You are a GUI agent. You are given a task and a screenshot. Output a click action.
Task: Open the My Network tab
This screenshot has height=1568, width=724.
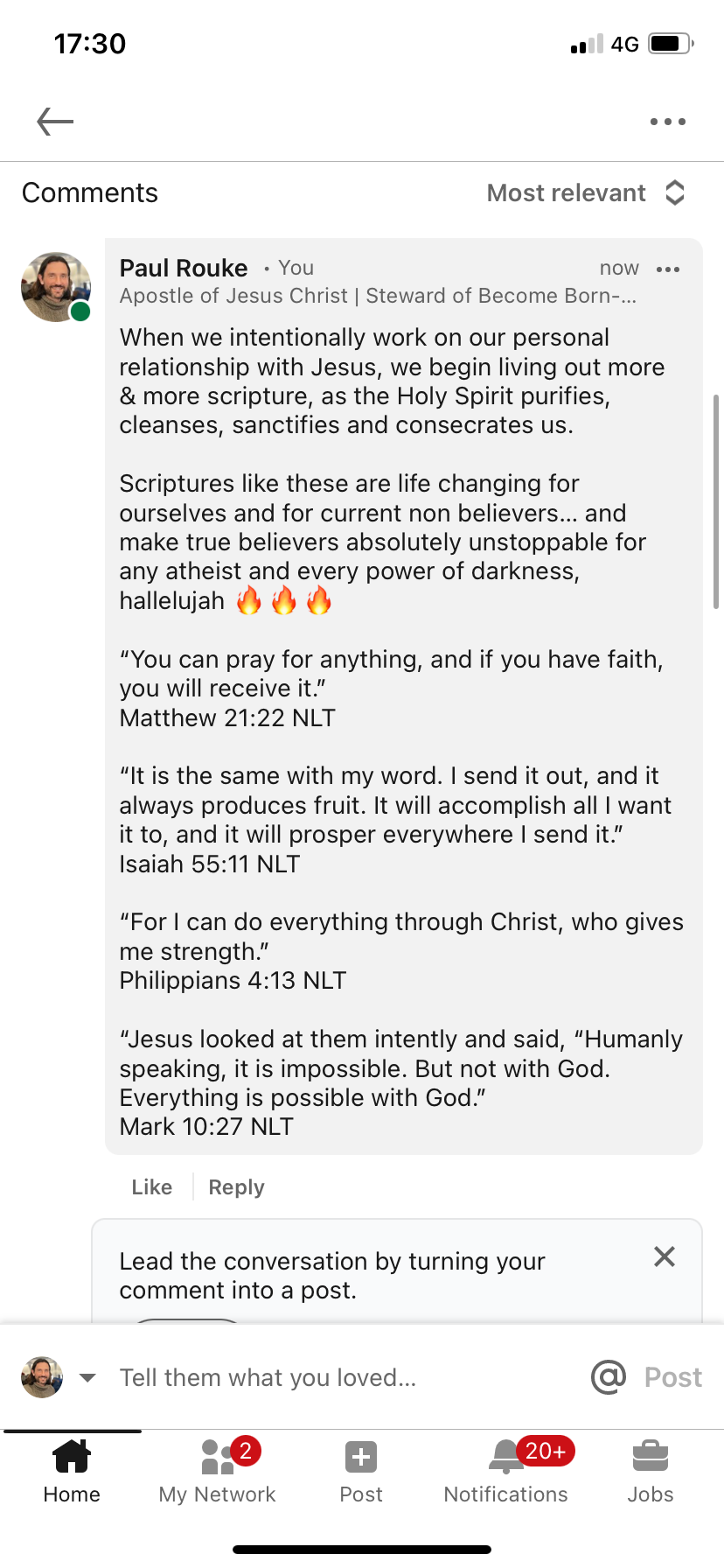coord(217,1472)
